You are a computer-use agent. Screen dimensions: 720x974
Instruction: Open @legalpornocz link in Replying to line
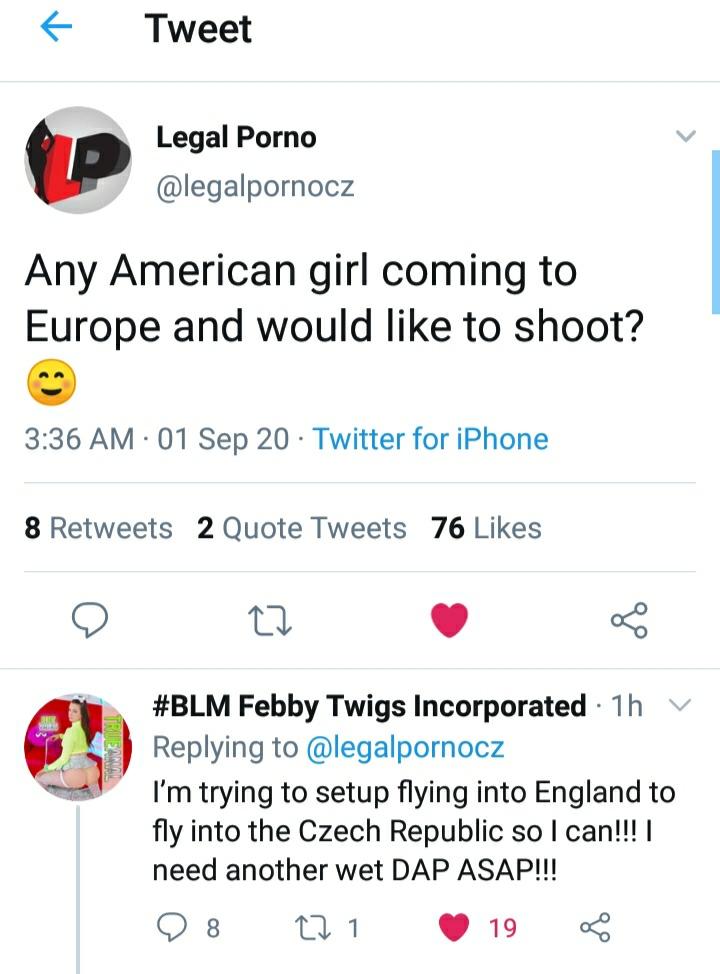pyautogui.click(x=405, y=747)
